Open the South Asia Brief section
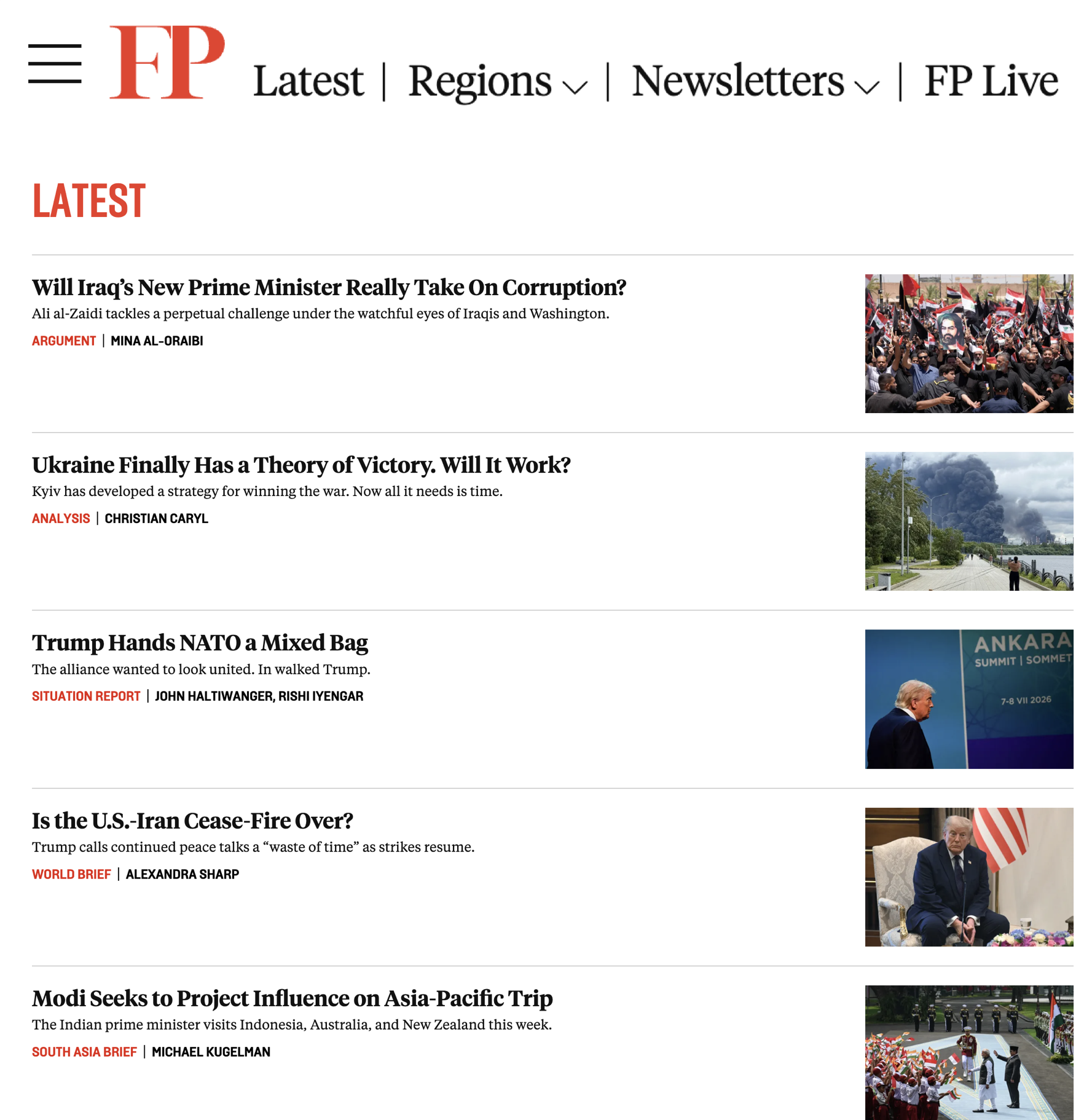Viewport: 1084px width, 1120px height. pyautogui.click(x=84, y=1052)
